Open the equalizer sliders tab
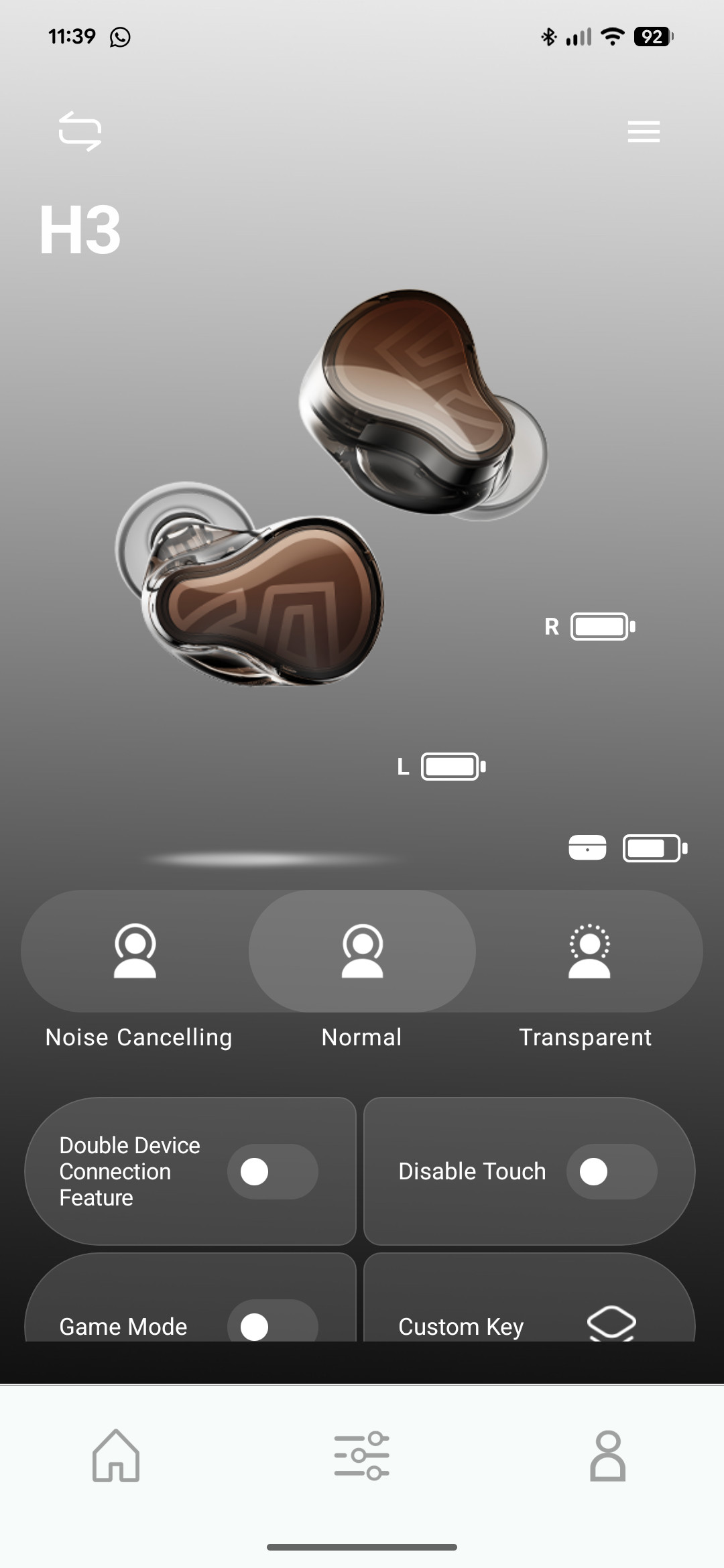Viewport: 724px width, 1568px height. tap(362, 1455)
